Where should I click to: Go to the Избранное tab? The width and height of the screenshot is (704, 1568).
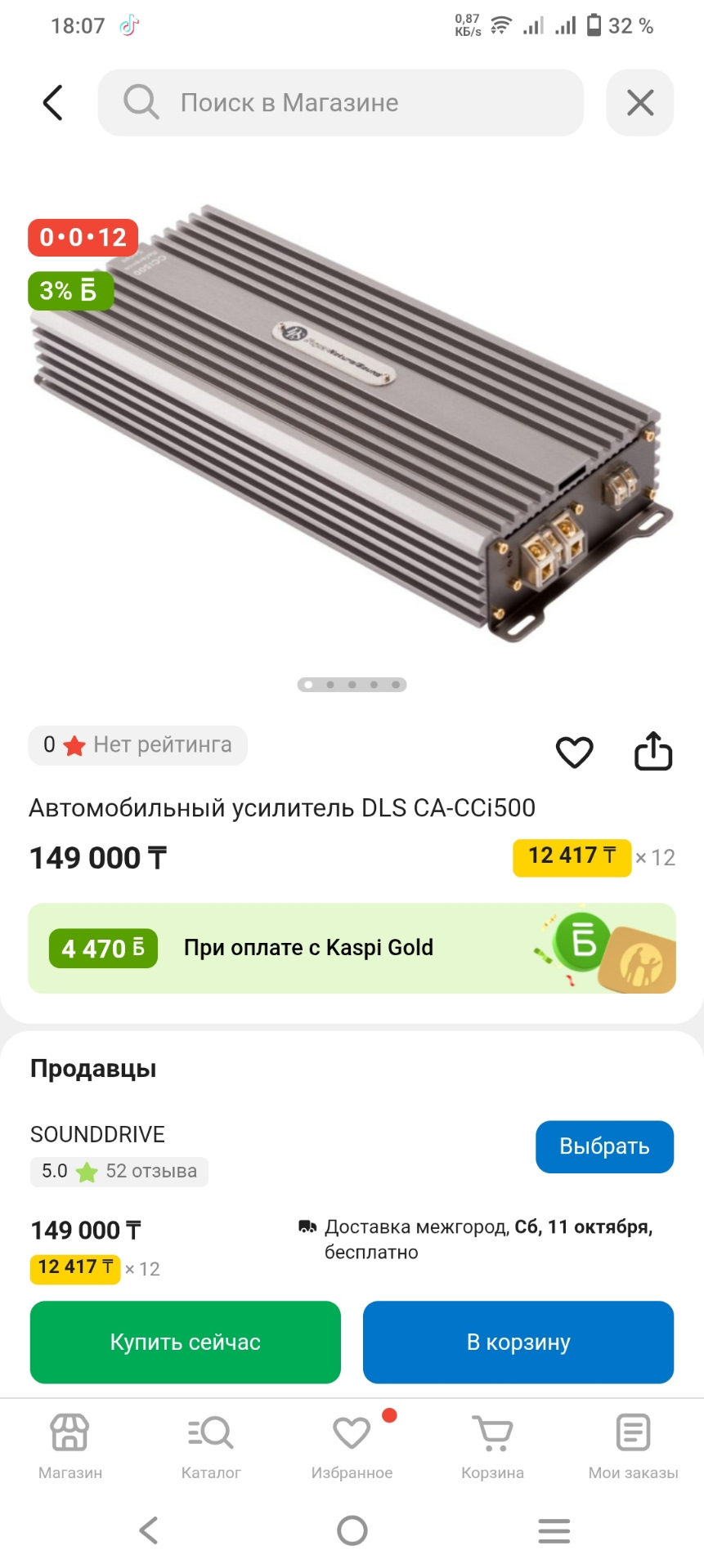(352, 1446)
